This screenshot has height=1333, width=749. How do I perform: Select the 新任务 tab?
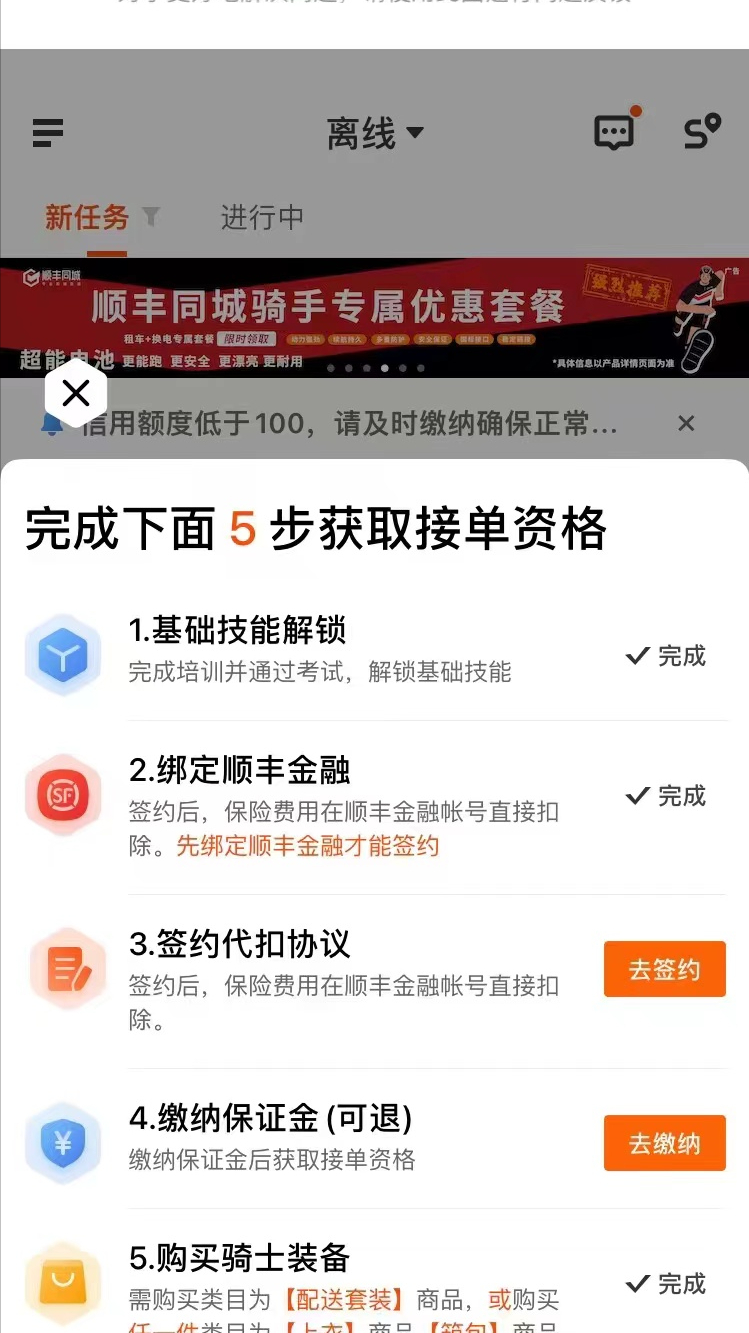[x=87, y=217]
